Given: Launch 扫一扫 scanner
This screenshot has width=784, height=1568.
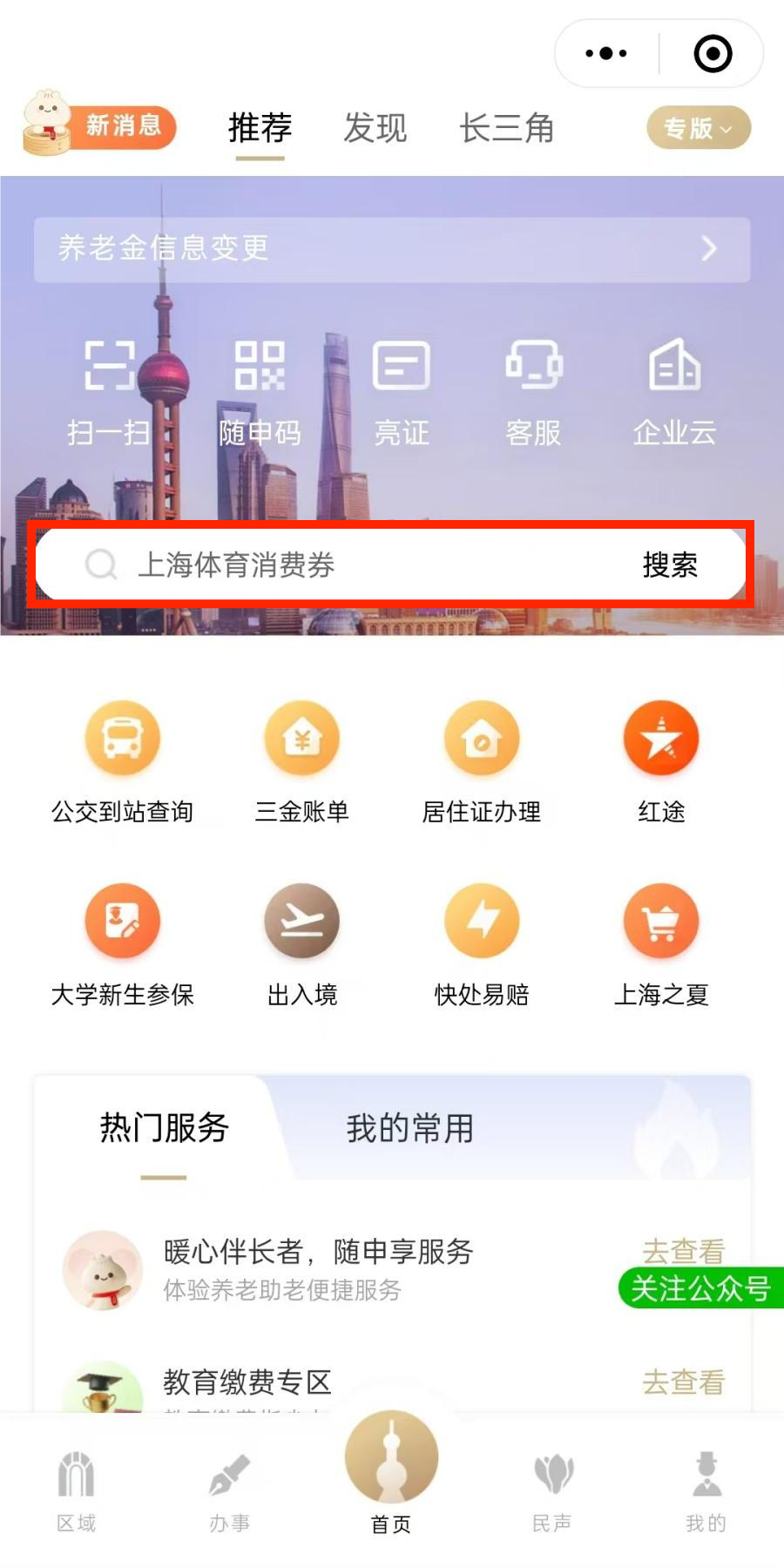Looking at the screenshot, I should (x=109, y=392).
